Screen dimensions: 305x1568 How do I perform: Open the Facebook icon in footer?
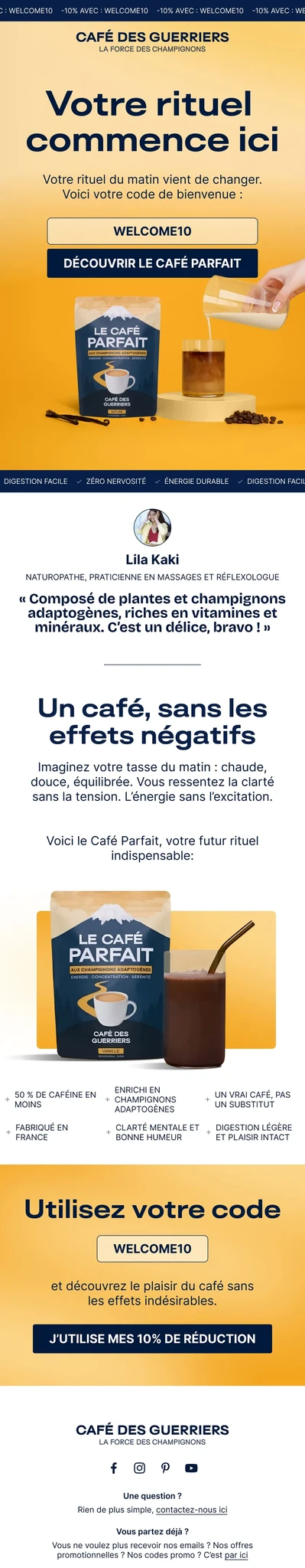[114, 1468]
